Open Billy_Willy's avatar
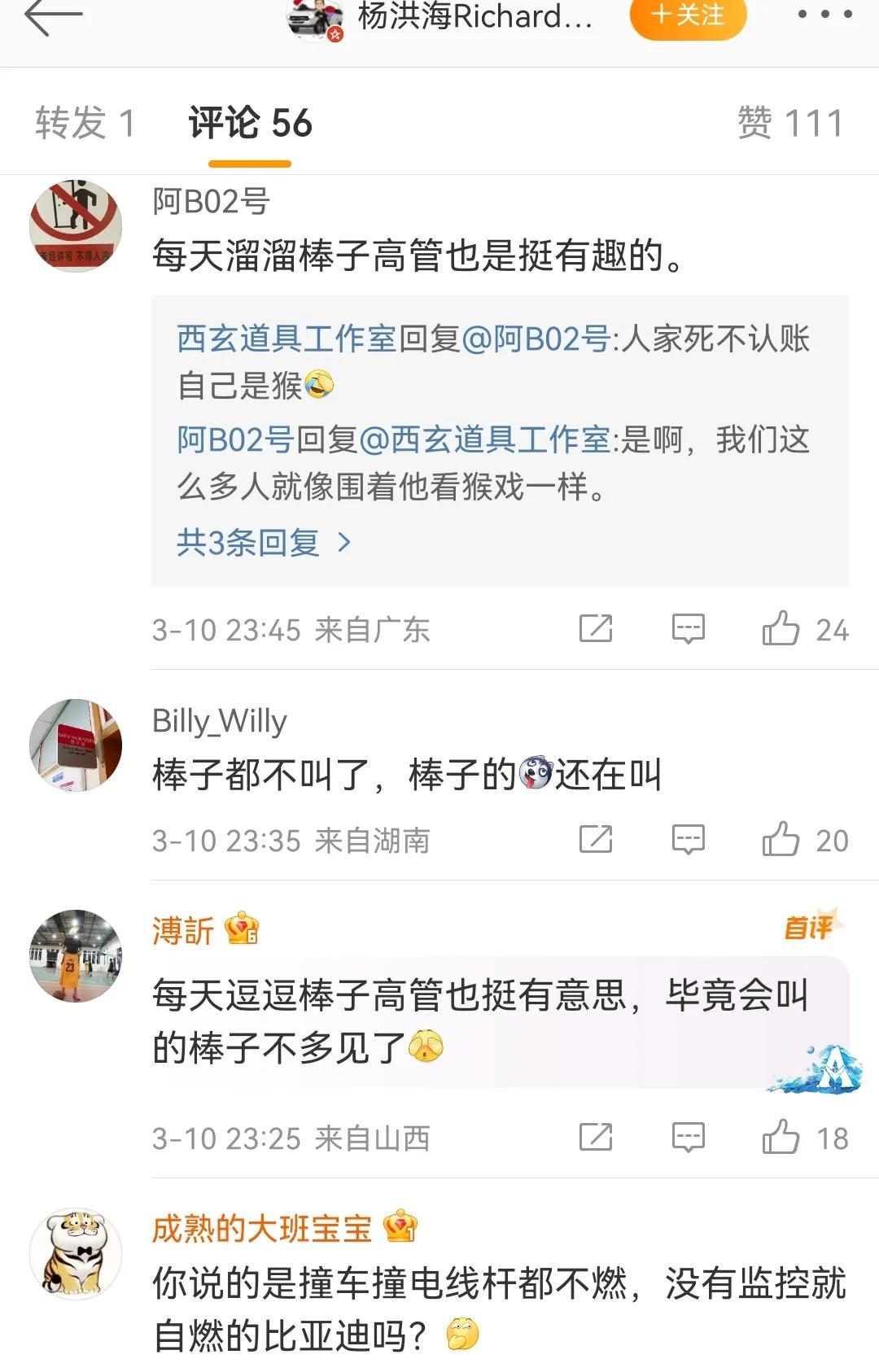This screenshot has height=1372, width=879. point(76,745)
